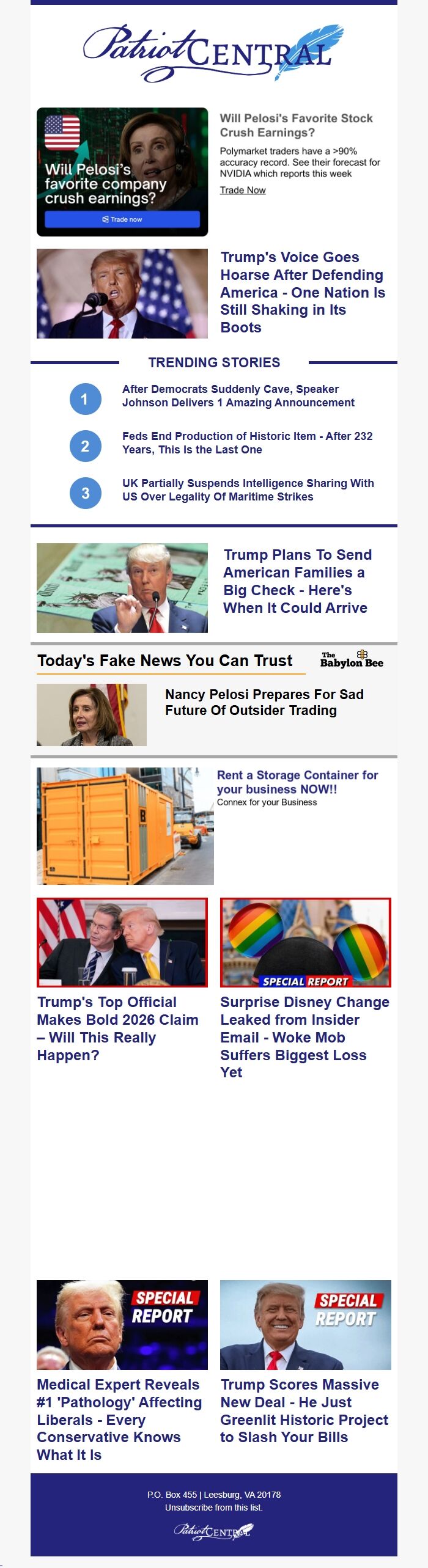428x1568 pixels.
Task: Open Trump's Top Official 2026 Claim article
Action: [x=117, y=1028]
